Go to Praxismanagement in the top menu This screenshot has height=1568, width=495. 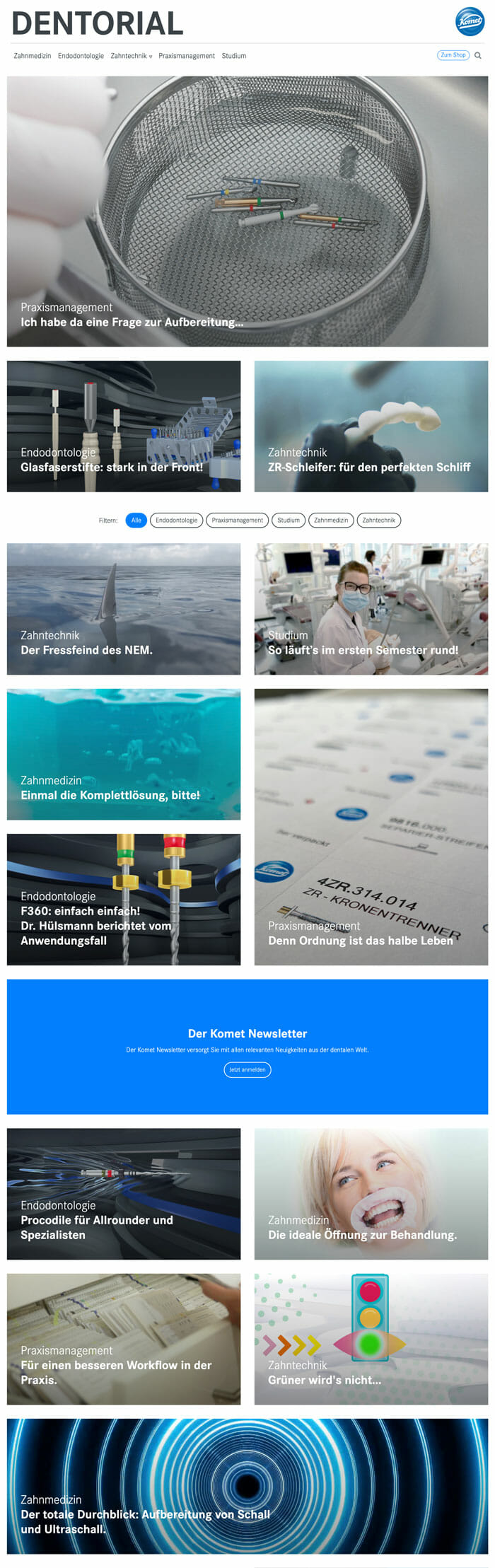click(x=187, y=56)
